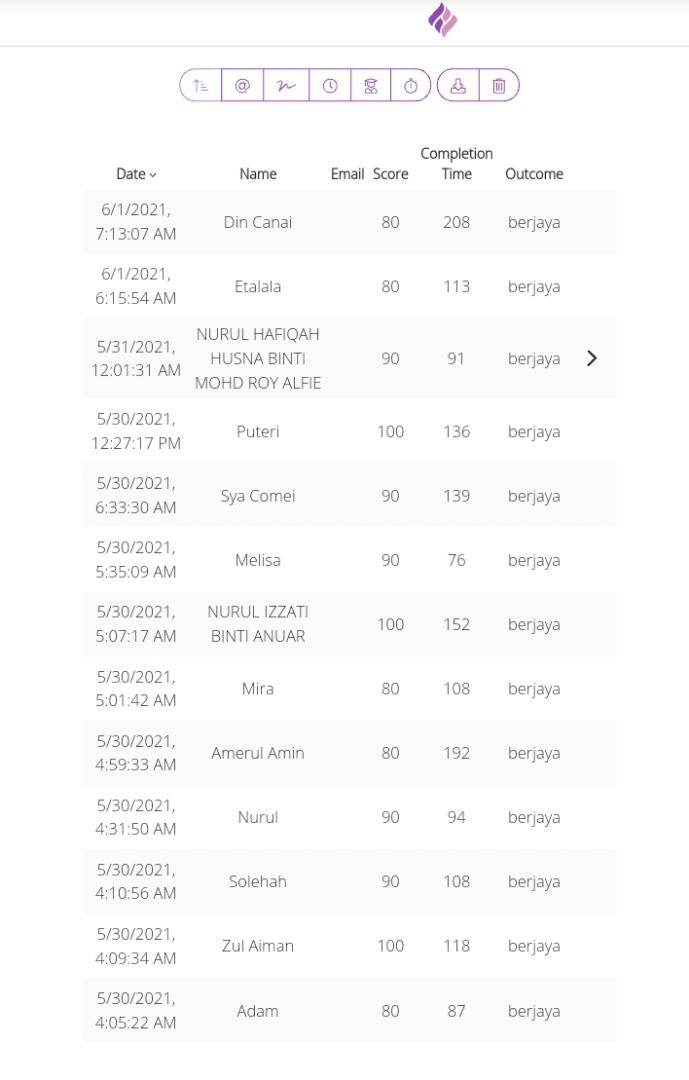Image resolution: width=689 pixels, height=1080 pixels.
Task: Toggle the graduate score column icon
Action: click(371, 86)
